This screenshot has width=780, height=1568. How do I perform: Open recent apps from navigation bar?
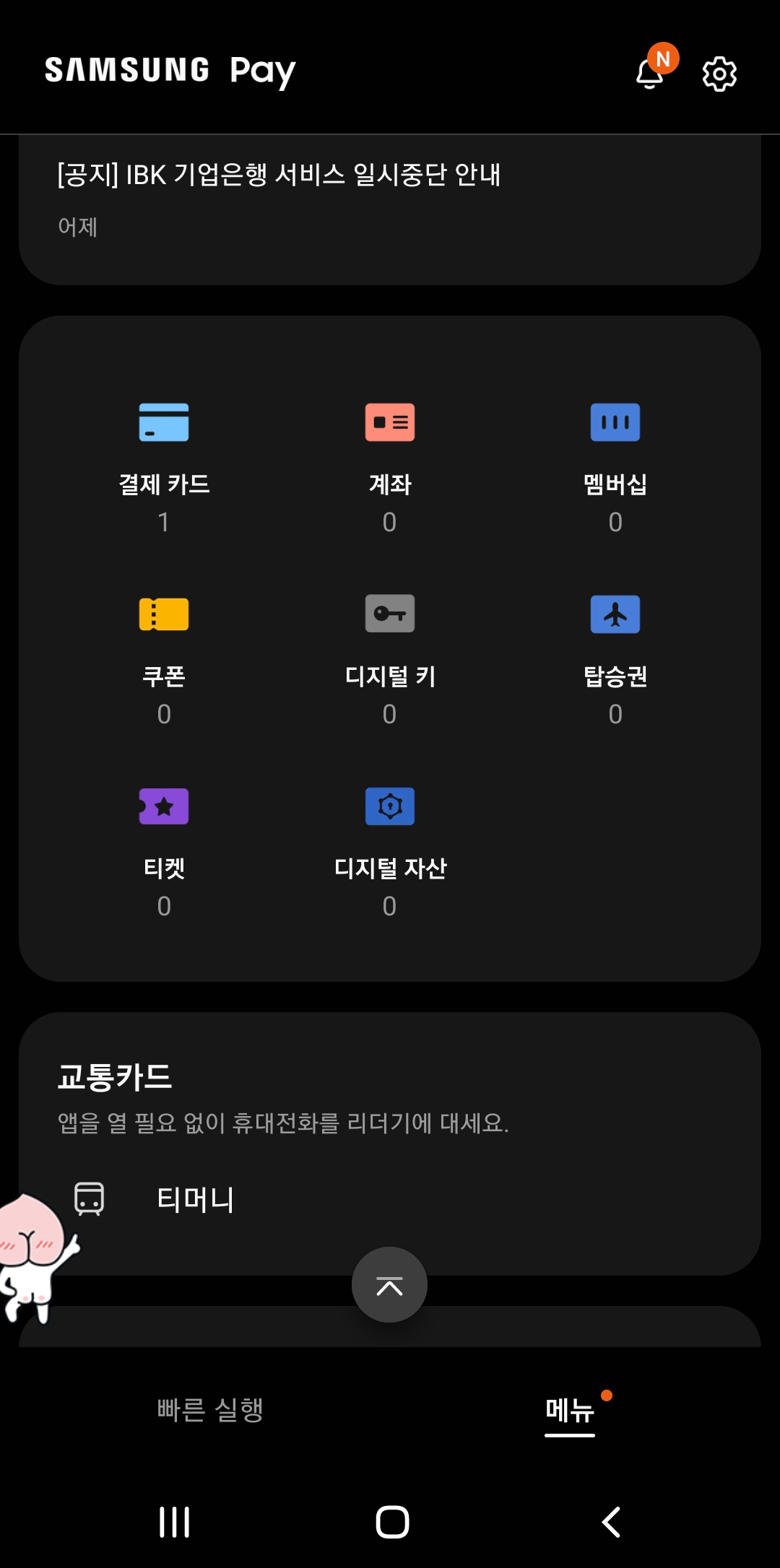point(175,1523)
